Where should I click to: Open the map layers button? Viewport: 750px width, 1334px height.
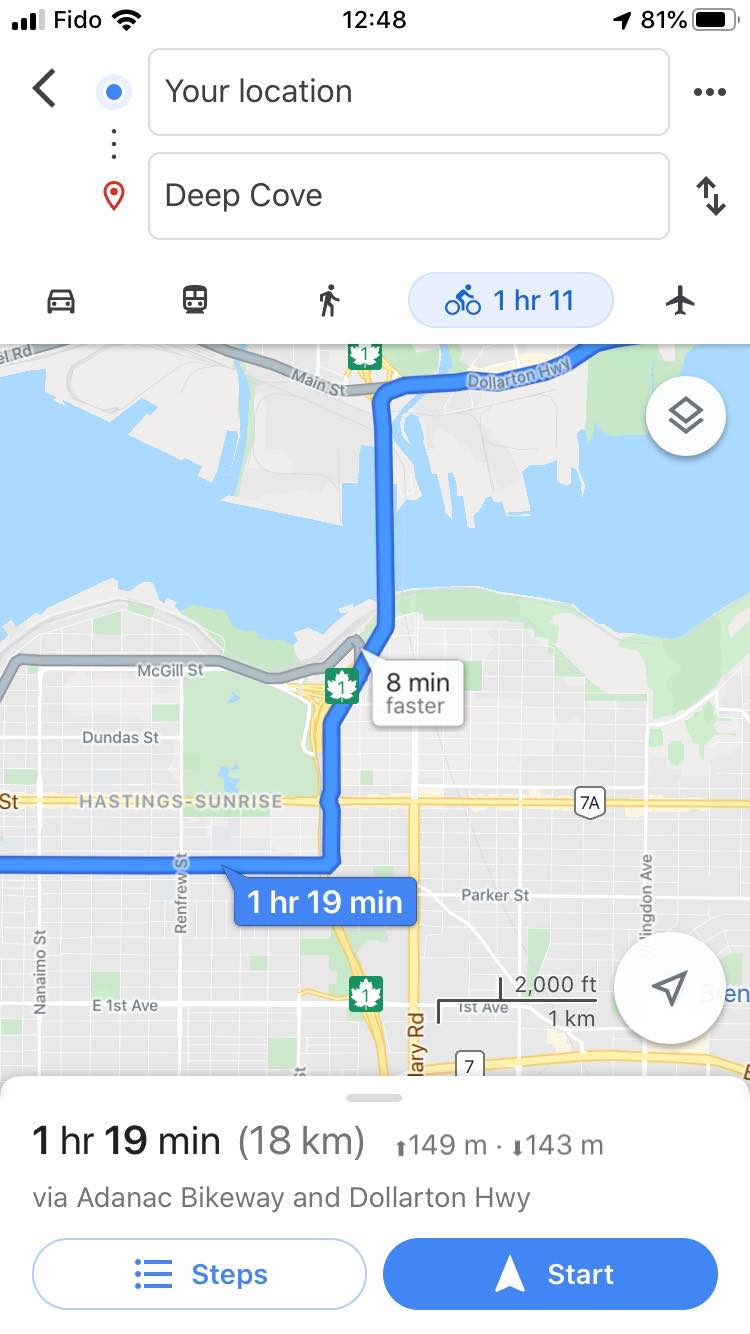coord(685,417)
